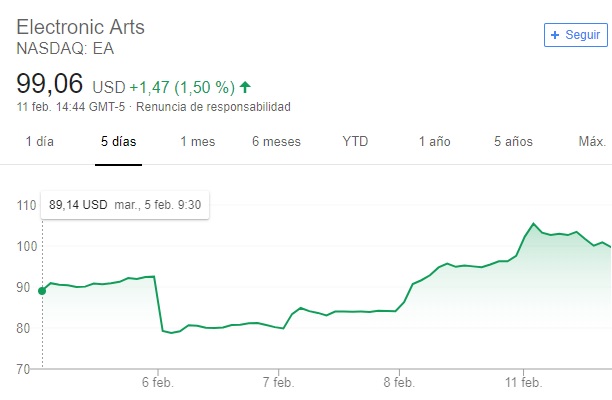This screenshot has height=400, width=612.
Task: Switch to the 1 día range
Action: point(40,142)
